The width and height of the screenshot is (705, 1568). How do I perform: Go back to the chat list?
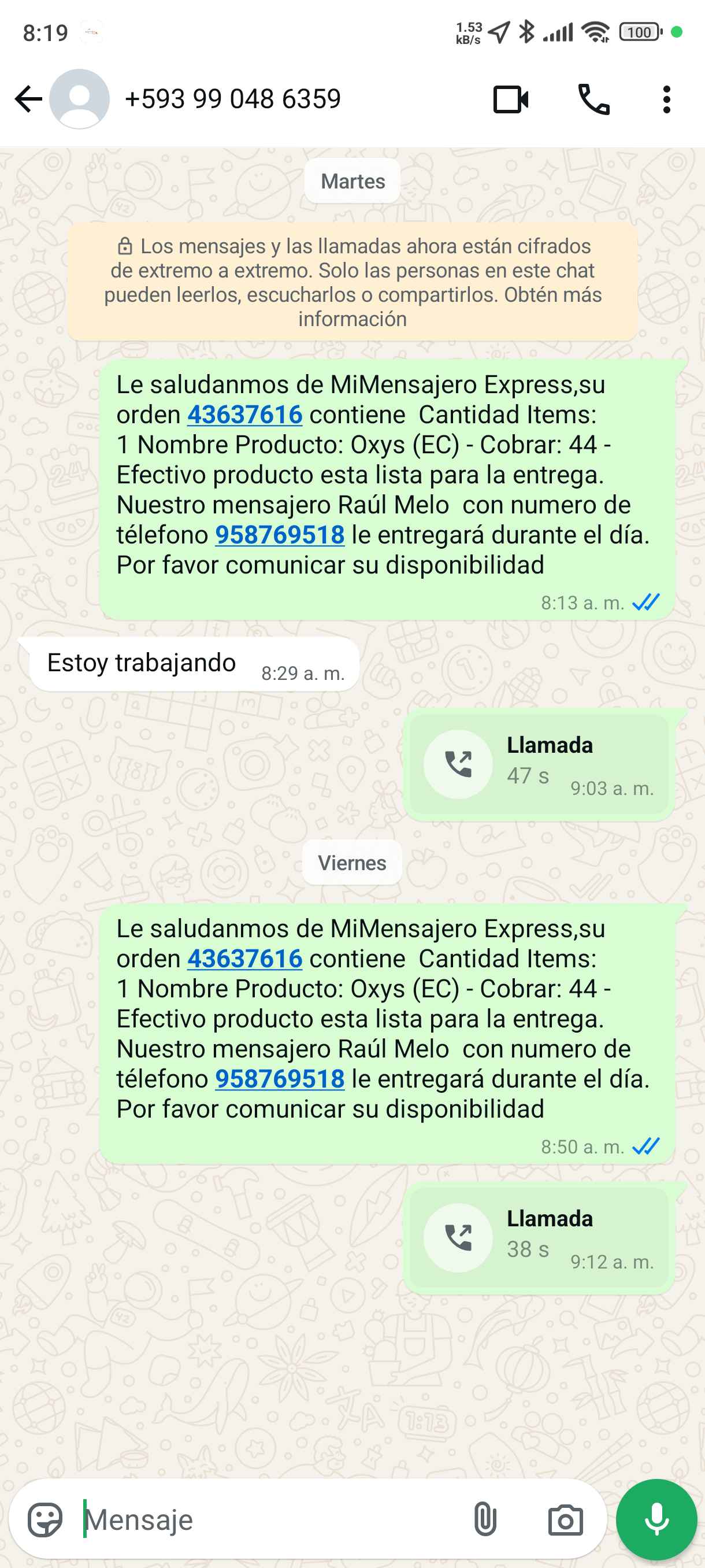click(28, 99)
